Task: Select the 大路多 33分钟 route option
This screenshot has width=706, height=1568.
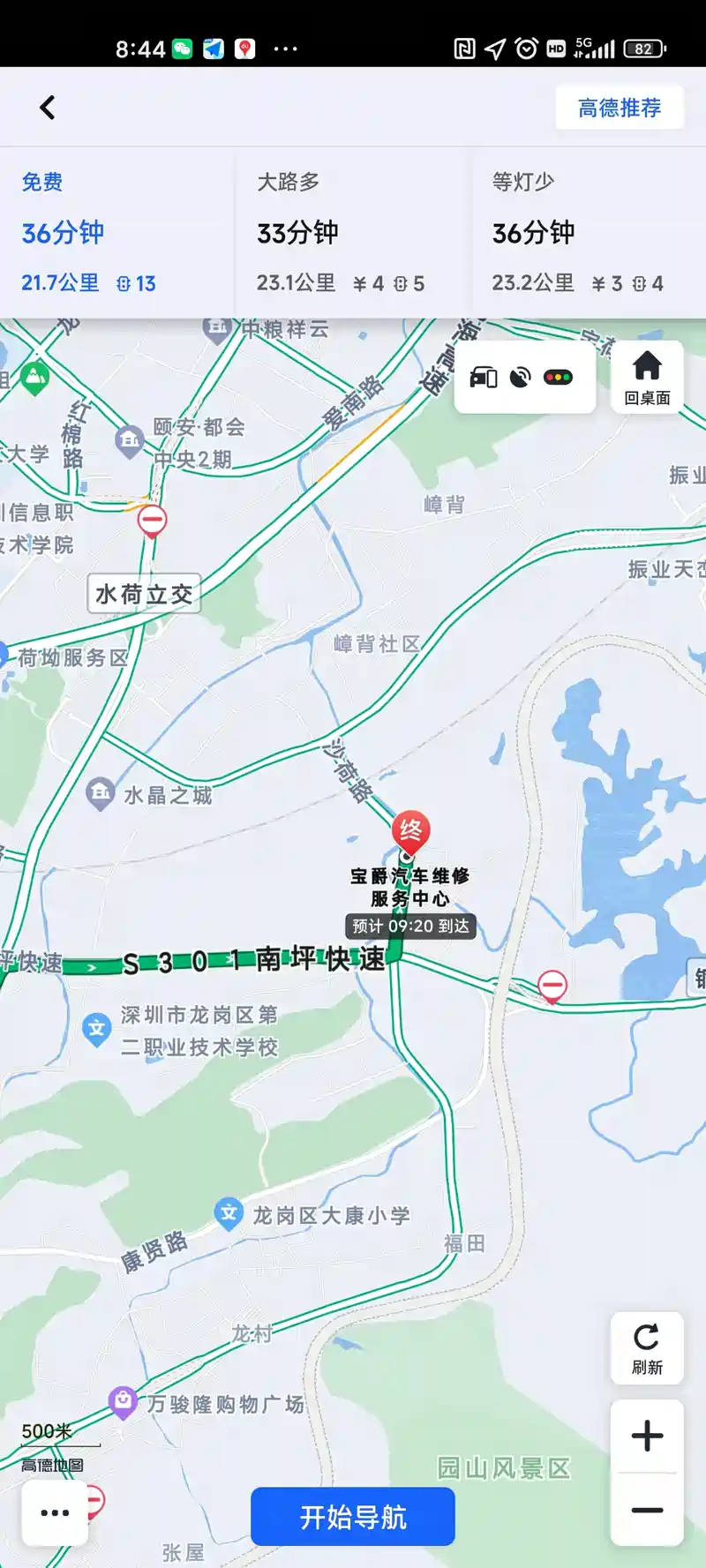Action: coord(353,233)
